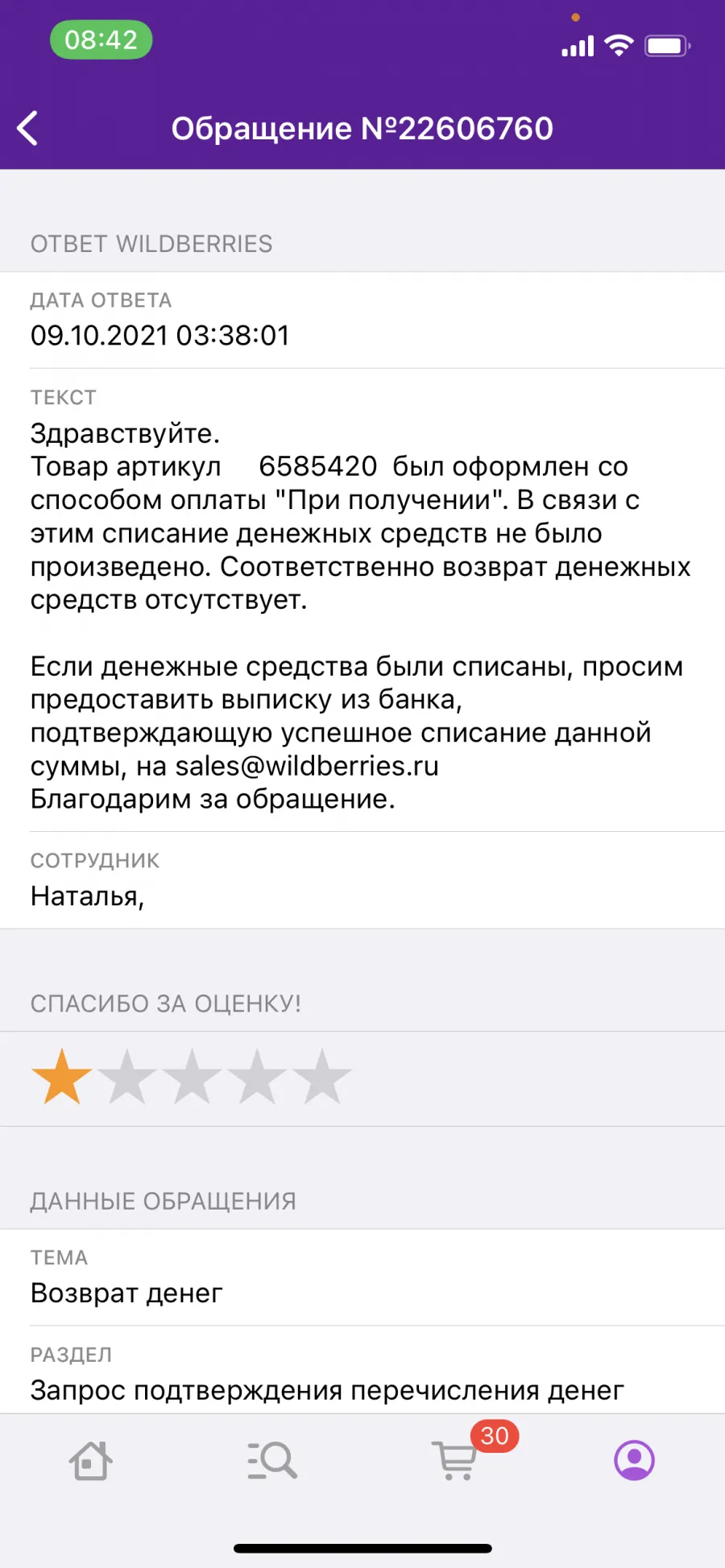Select the fifth rating star
Viewport: 725px width, 1568px height.
[x=321, y=1076]
